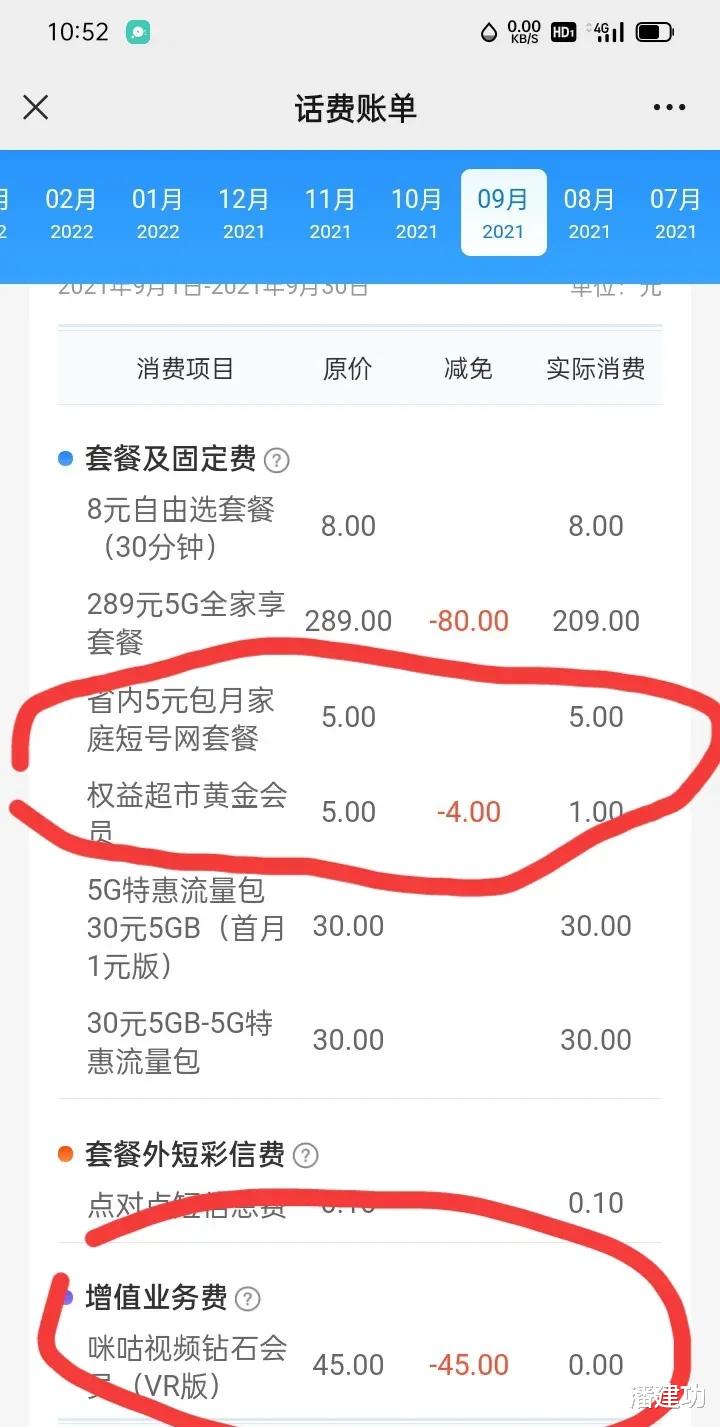Viewport: 720px width, 1427px height.
Task: Reselect the 09月 2021 tab
Action: 503,211
